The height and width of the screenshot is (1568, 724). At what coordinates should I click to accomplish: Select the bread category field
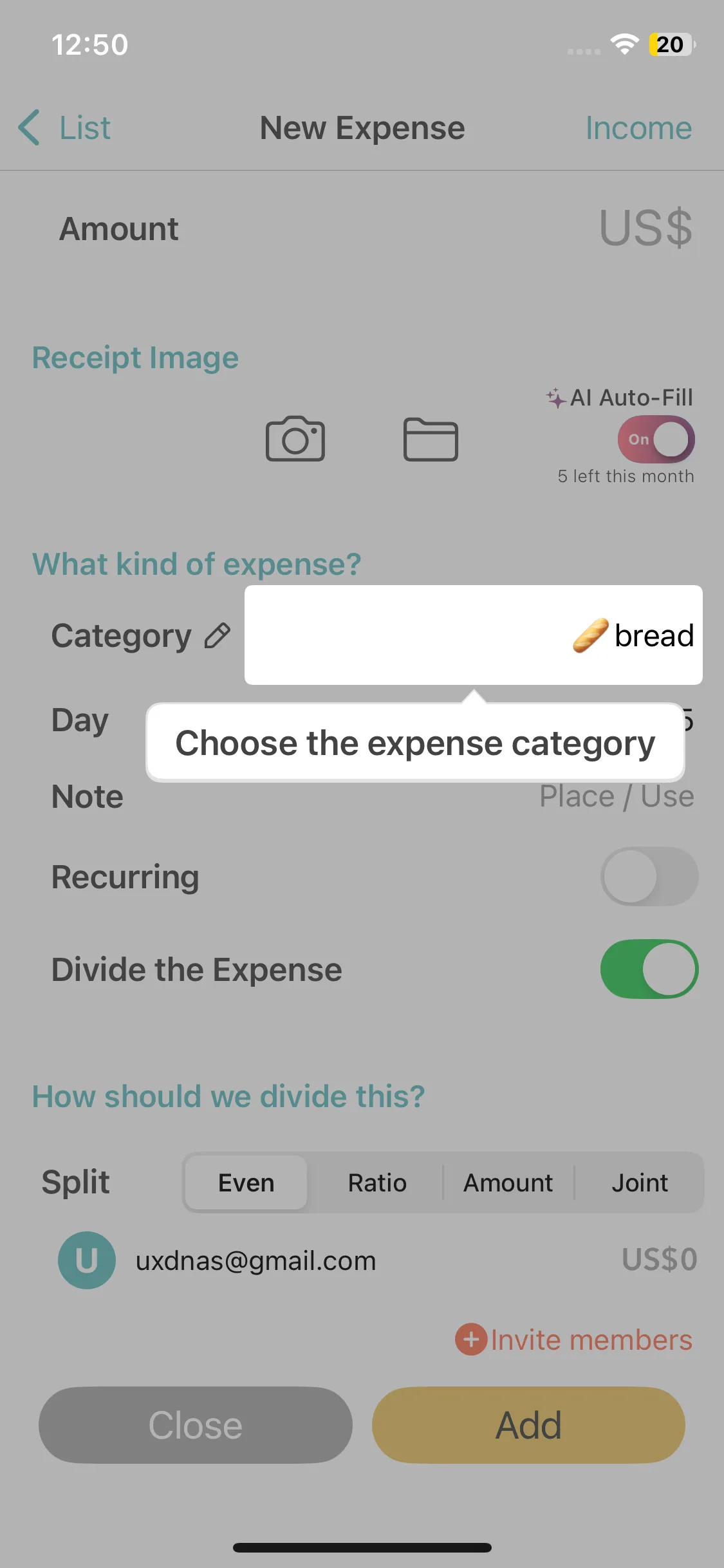click(x=474, y=635)
